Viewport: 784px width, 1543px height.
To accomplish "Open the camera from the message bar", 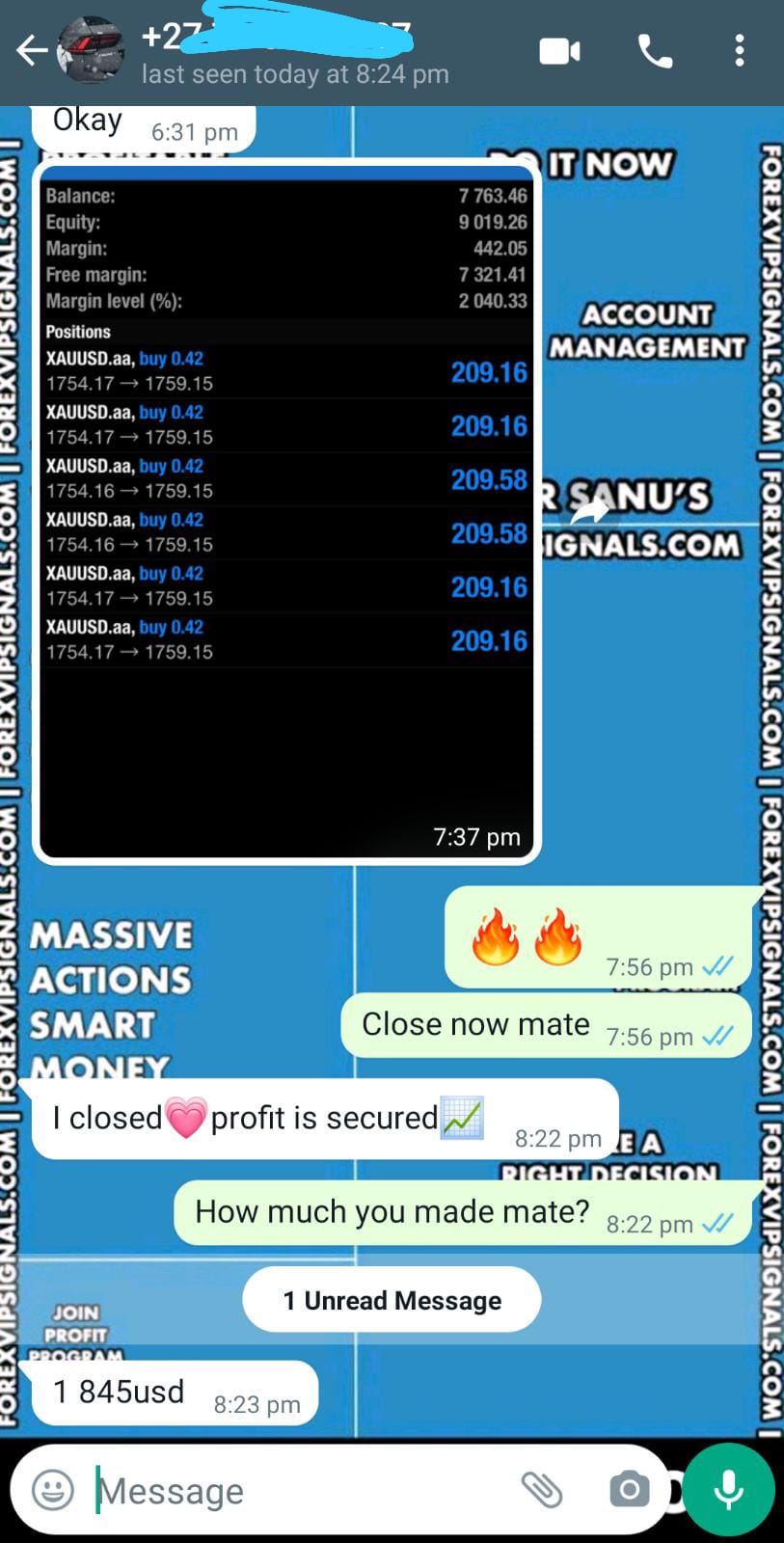I will click(629, 1490).
